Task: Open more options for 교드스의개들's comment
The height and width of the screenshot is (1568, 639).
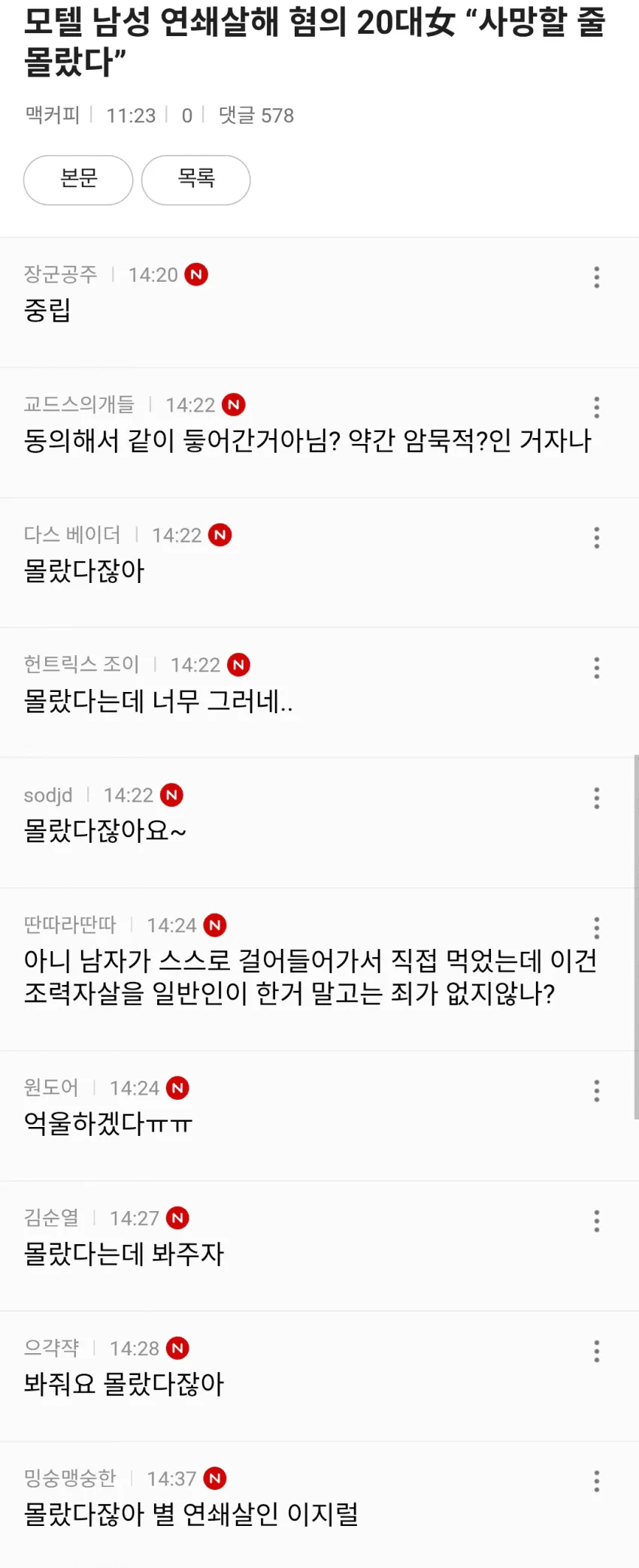Action: point(597,407)
